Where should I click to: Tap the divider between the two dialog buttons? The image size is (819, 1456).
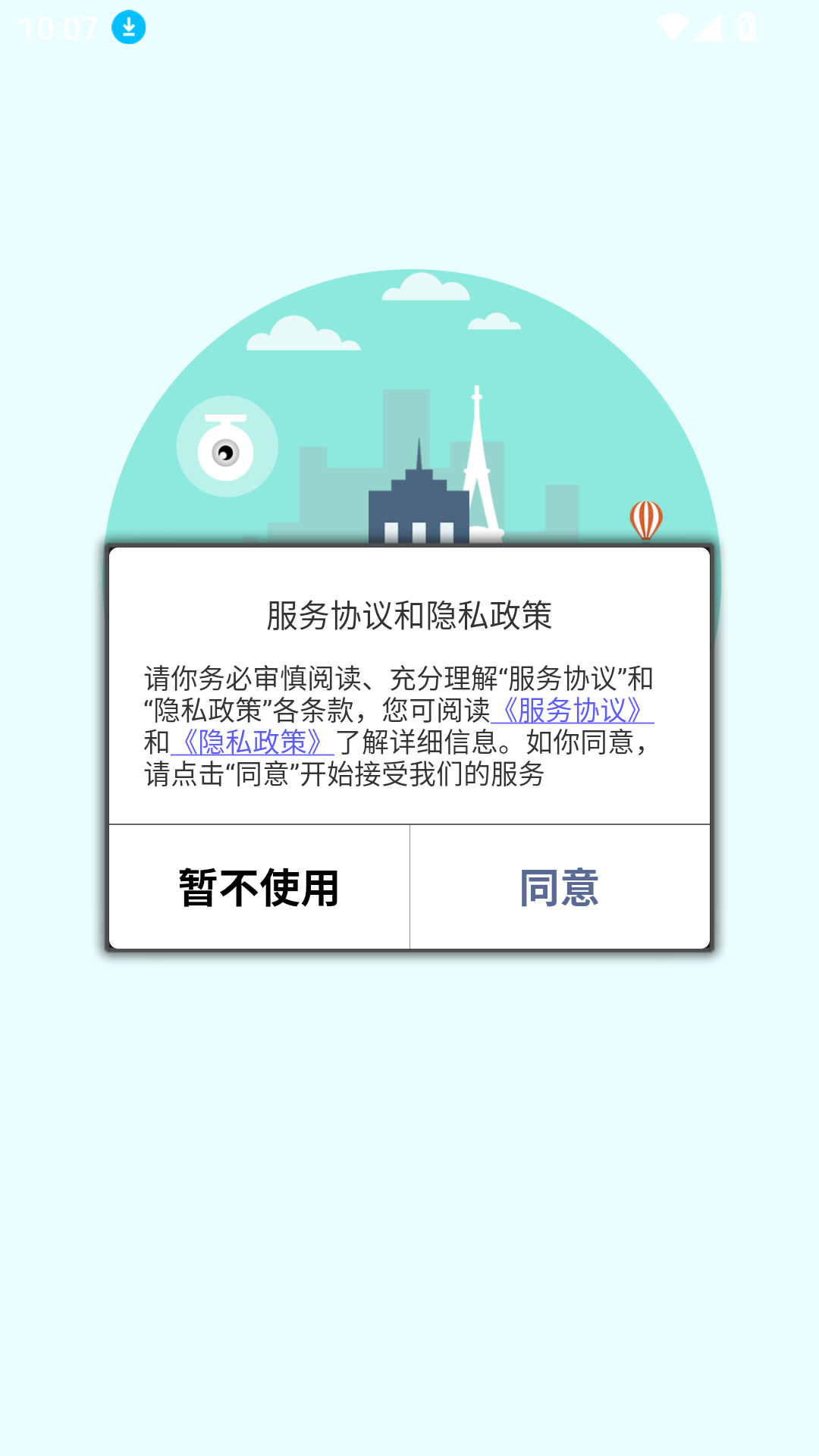click(409, 890)
